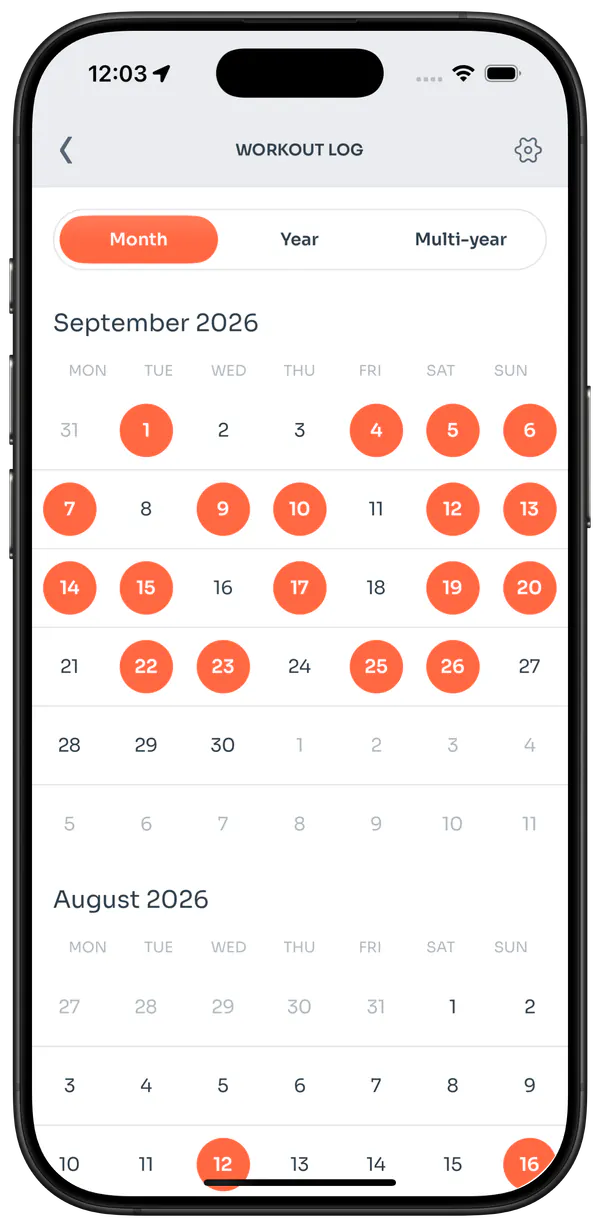Open September 26 in the calendar
600x1227 pixels.
(x=453, y=666)
